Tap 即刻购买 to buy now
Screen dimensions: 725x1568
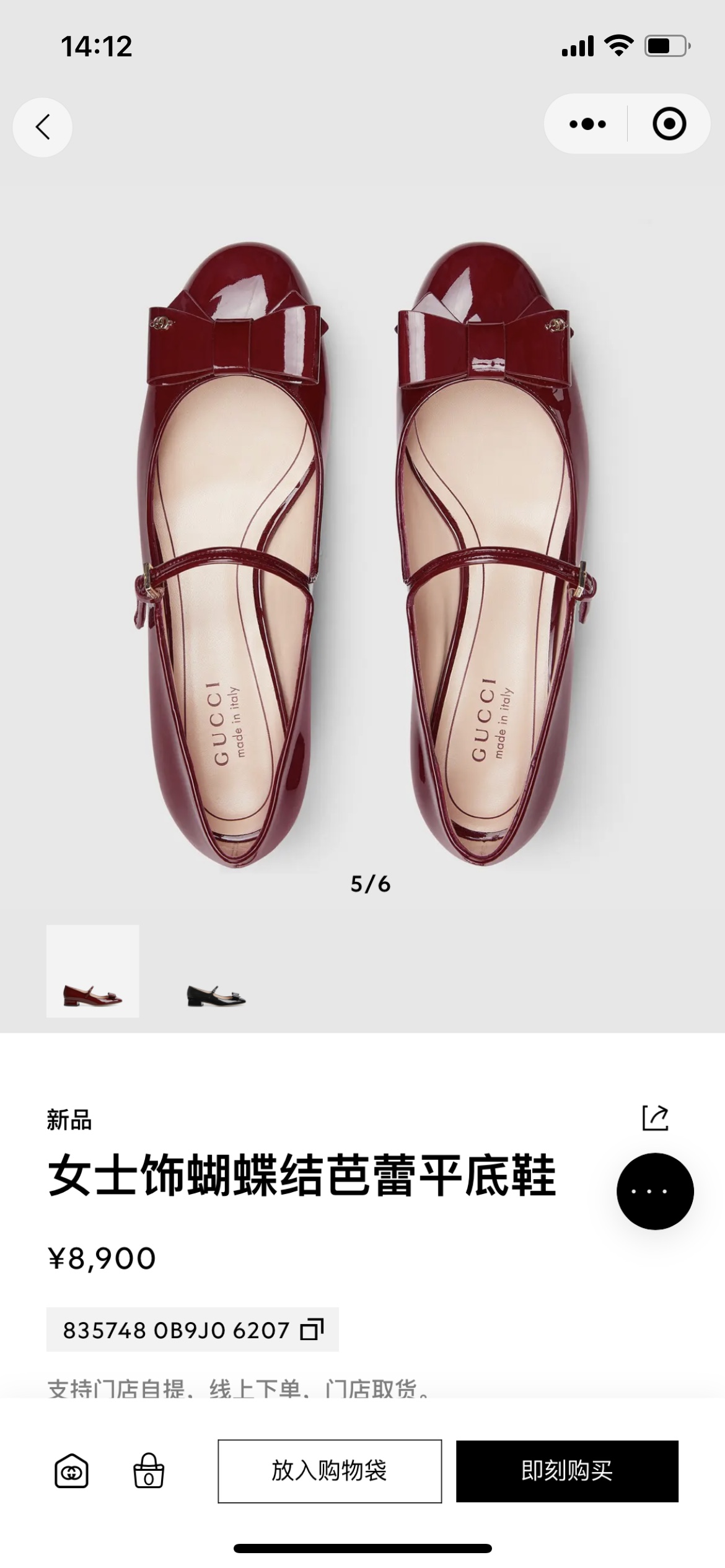567,1471
